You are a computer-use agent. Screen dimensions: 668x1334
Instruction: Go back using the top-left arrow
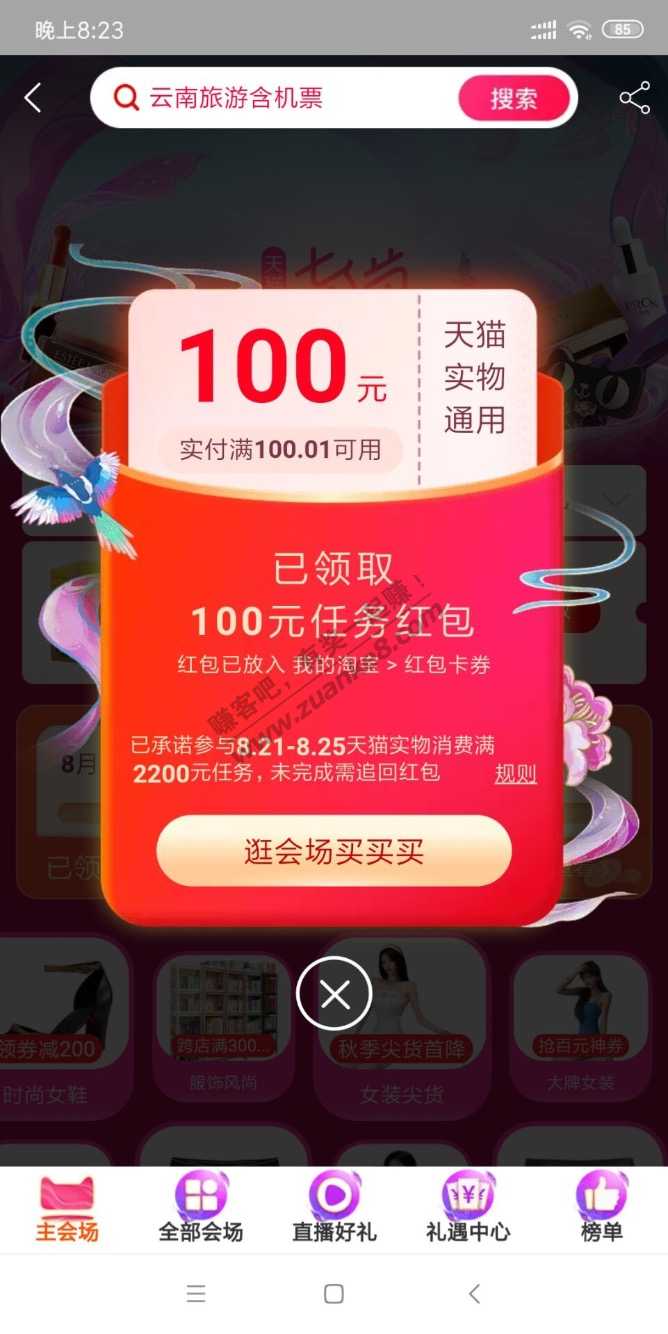coord(33,98)
